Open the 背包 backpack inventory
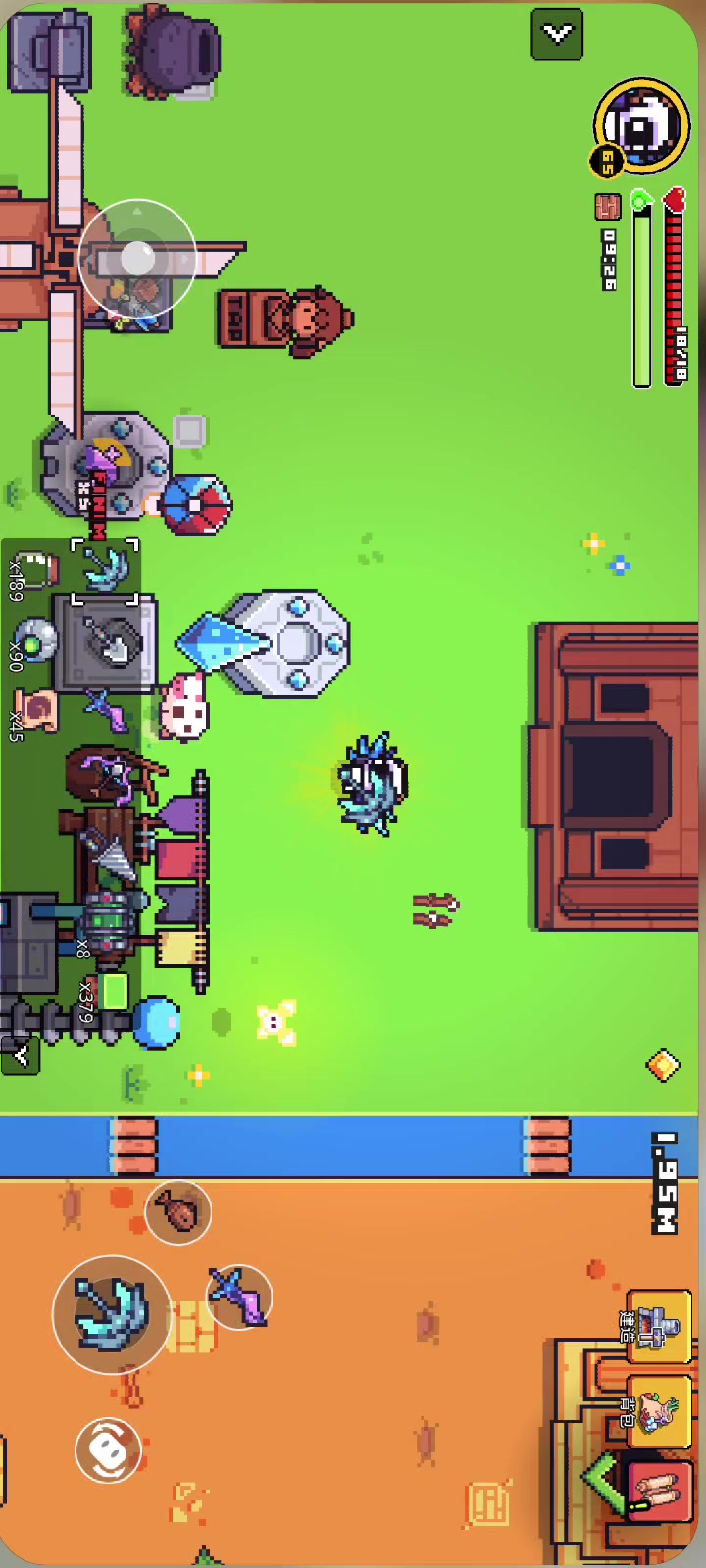 point(659,1409)
